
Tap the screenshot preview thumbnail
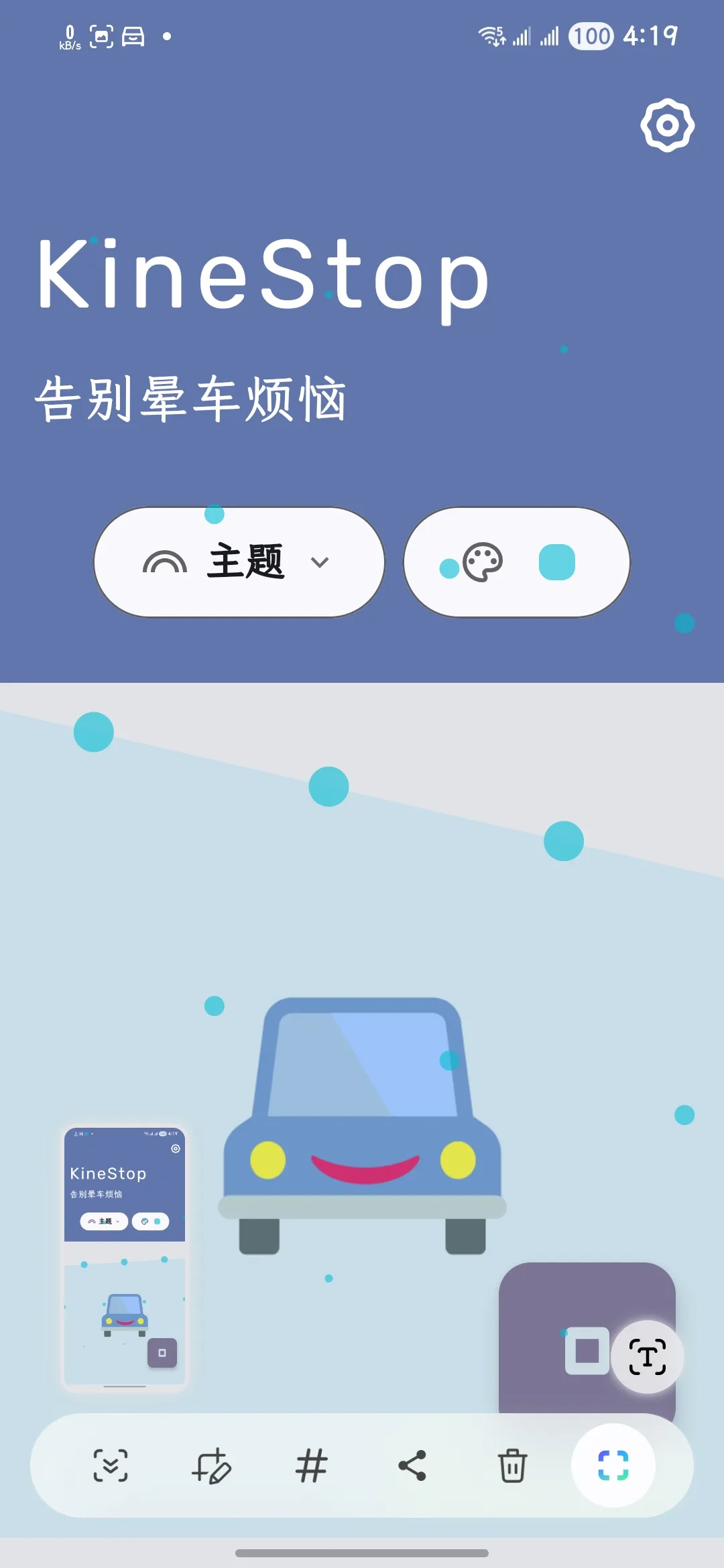pos(125,1257)
